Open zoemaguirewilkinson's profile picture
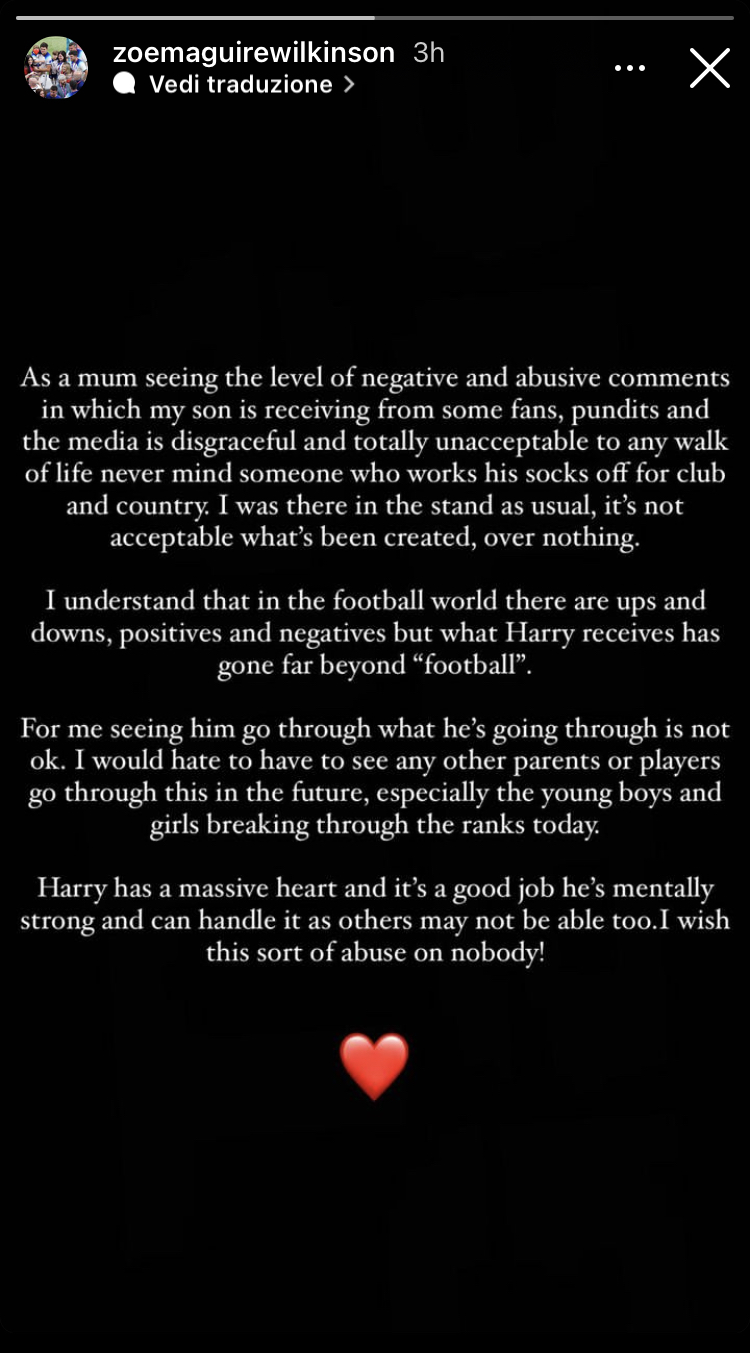750x1353 pixels. point(56,68)
